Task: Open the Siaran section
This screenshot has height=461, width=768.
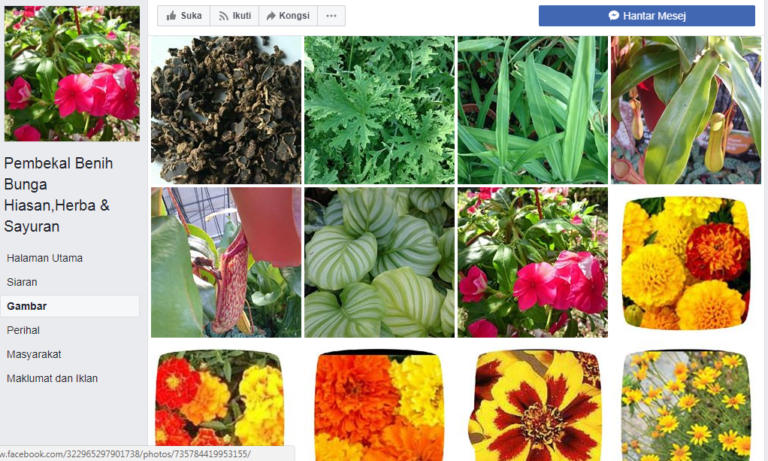Action: (x=22, y=282)
